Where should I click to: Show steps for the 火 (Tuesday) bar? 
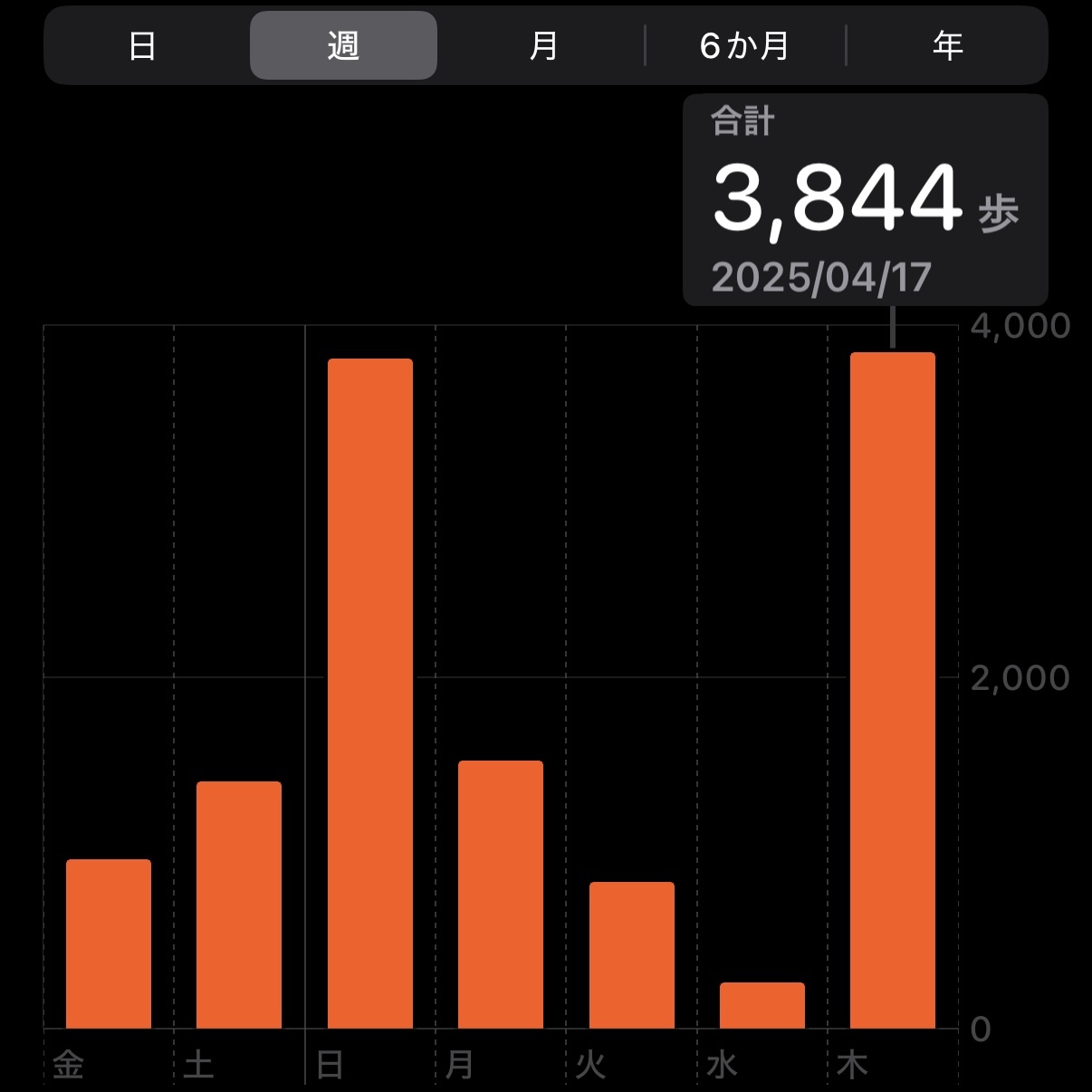point(632,955)
